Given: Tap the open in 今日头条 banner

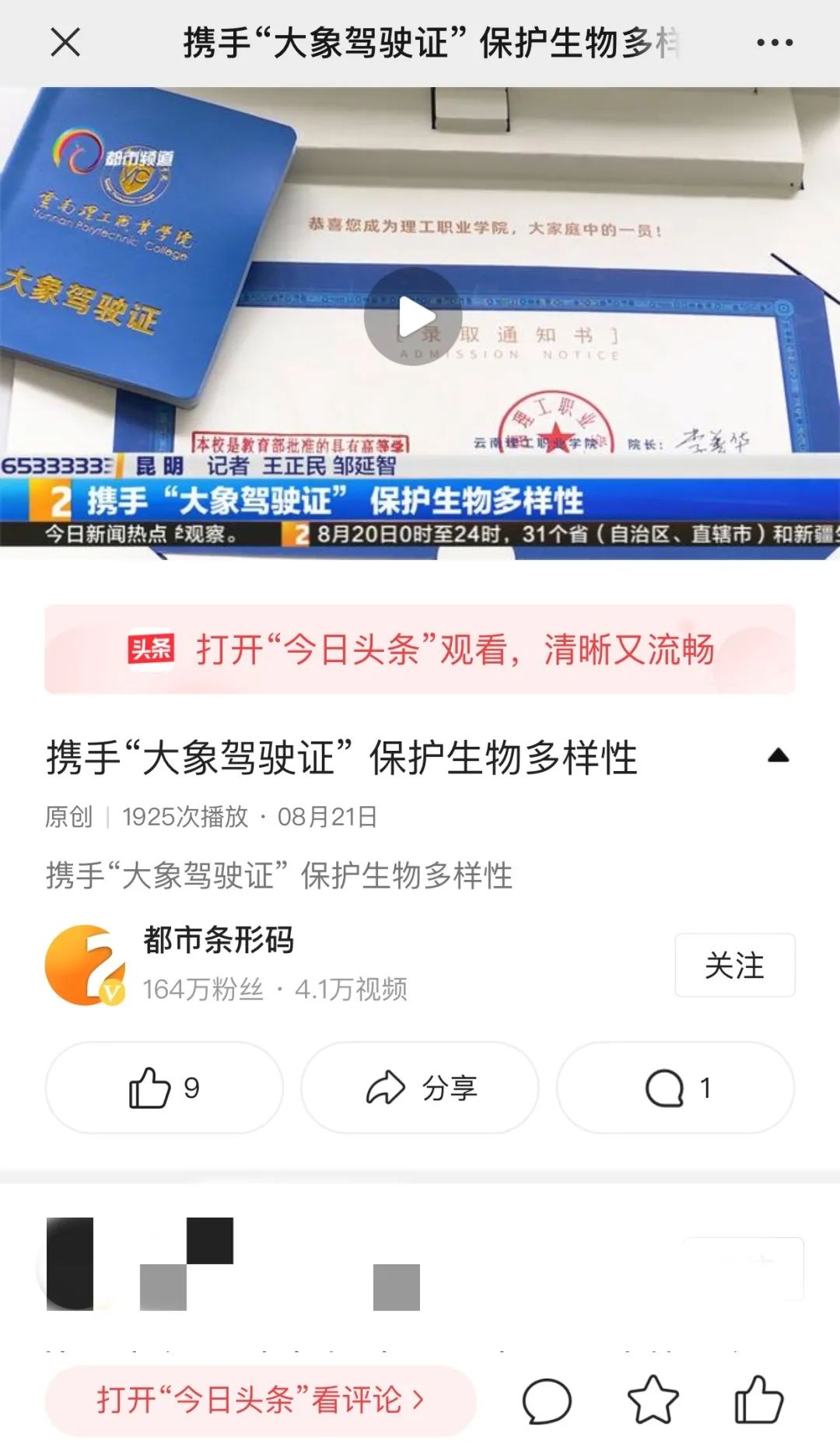Looking at the screenshot, I should (x=420, y=649).
